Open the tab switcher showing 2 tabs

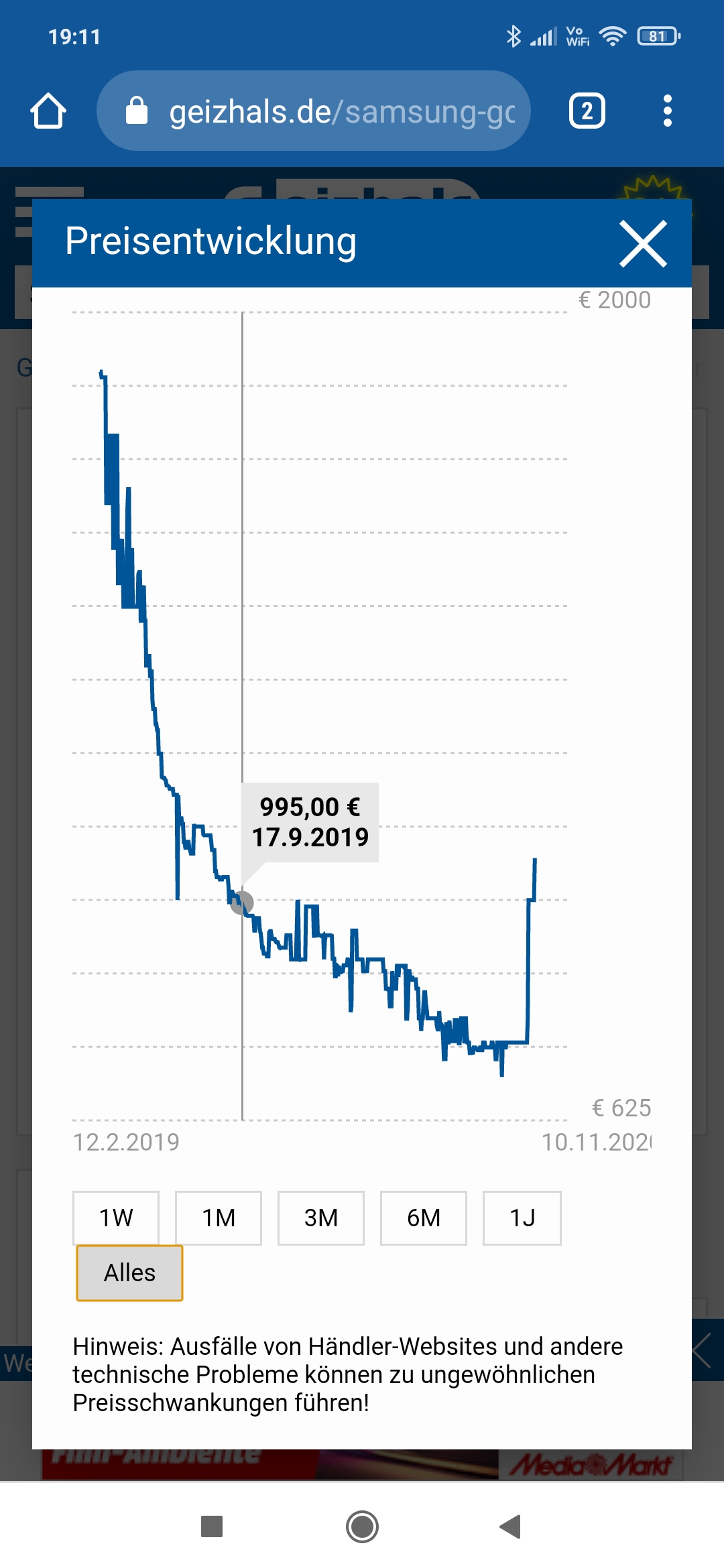tap(587, 111)
